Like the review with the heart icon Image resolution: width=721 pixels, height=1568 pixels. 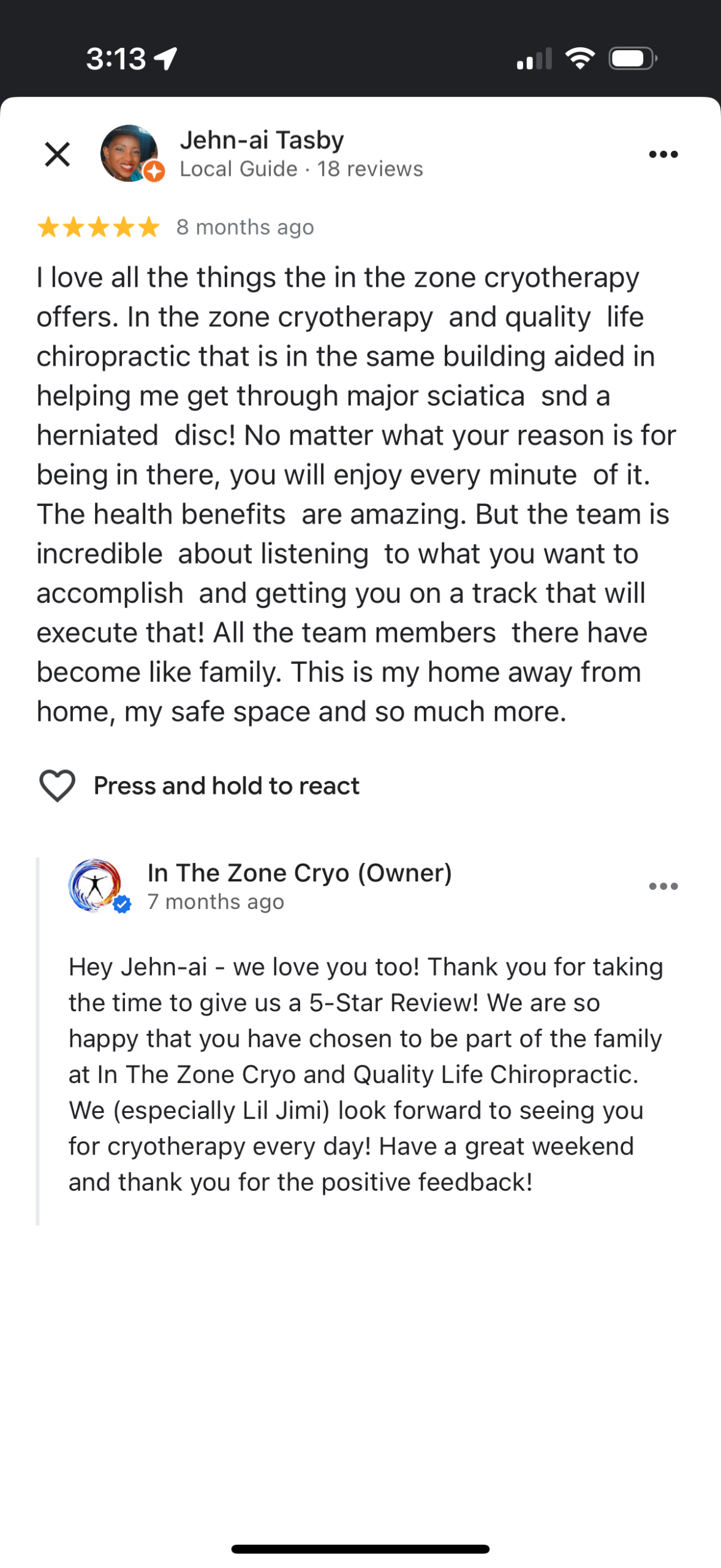pos(58,785)
